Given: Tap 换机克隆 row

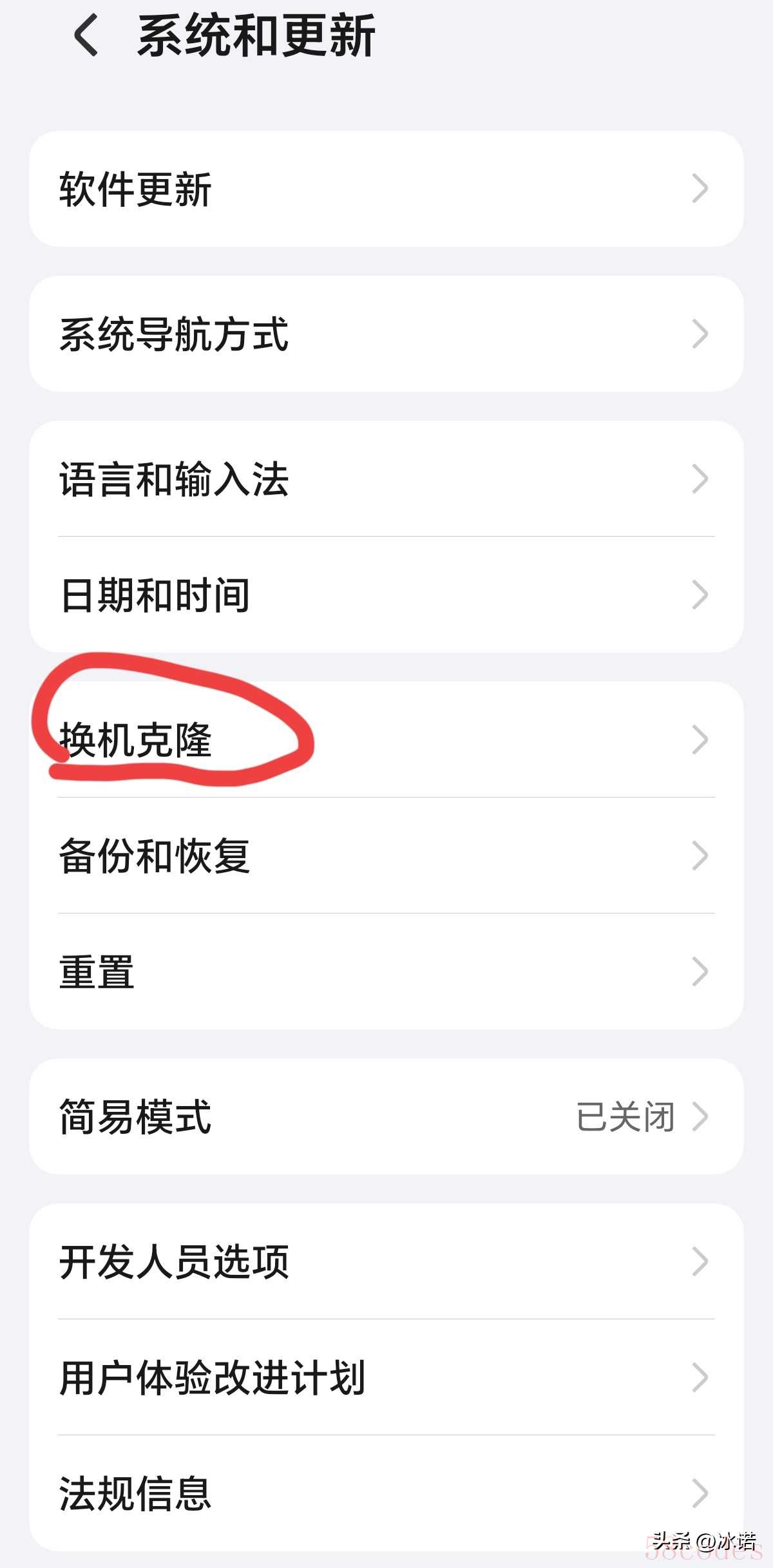Looking at the screenshot, I should 386,740.
